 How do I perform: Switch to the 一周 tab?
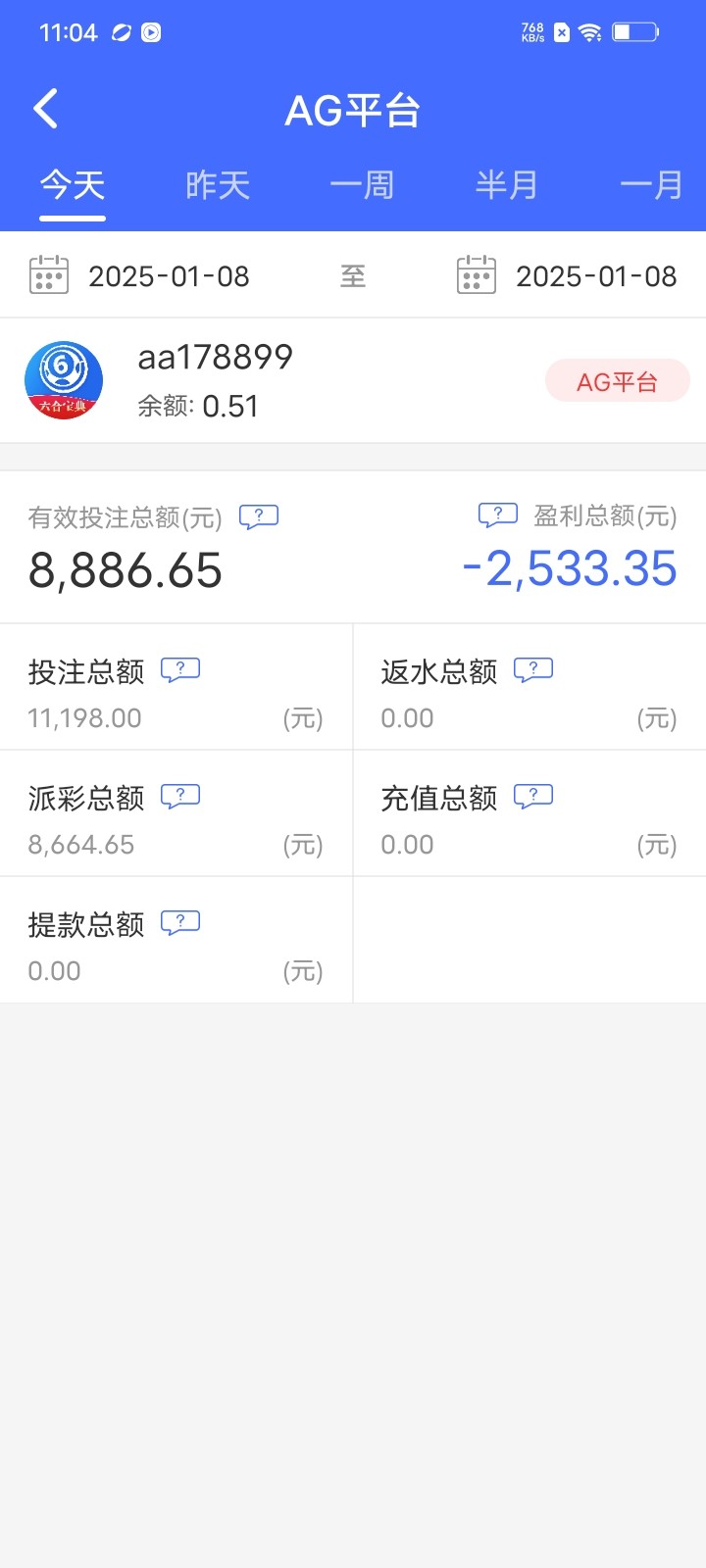point(362,185)
